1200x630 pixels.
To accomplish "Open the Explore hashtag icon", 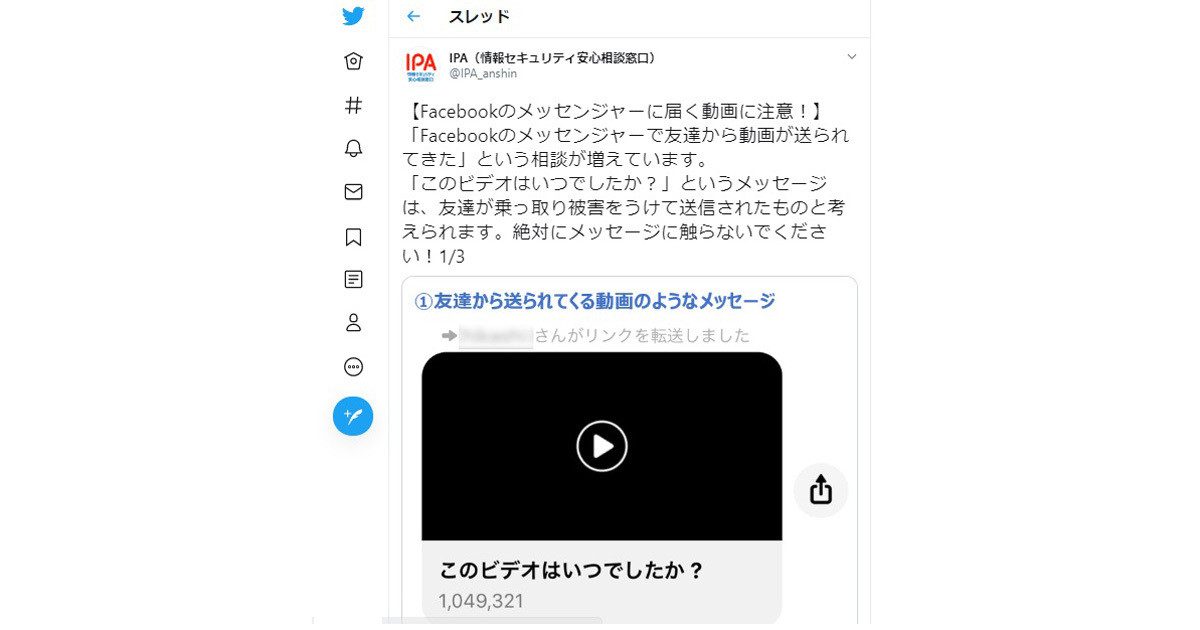I will click(x=353, y=105).
